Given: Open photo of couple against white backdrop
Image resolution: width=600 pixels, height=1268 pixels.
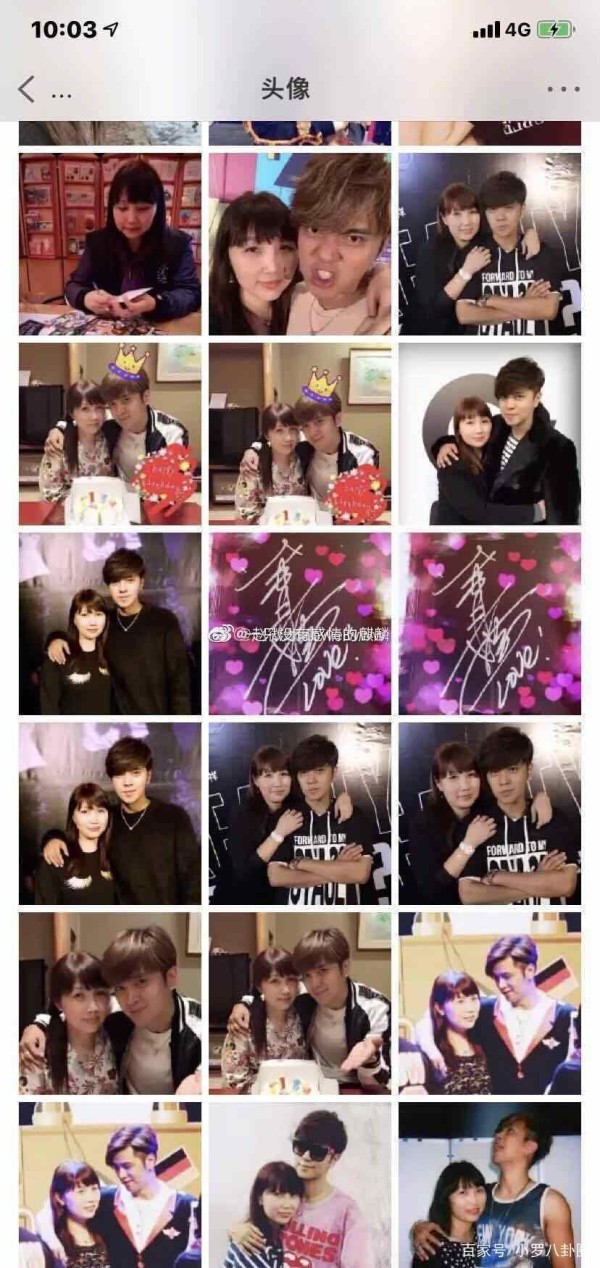Looking at the screenshot, I should (490, 434).
